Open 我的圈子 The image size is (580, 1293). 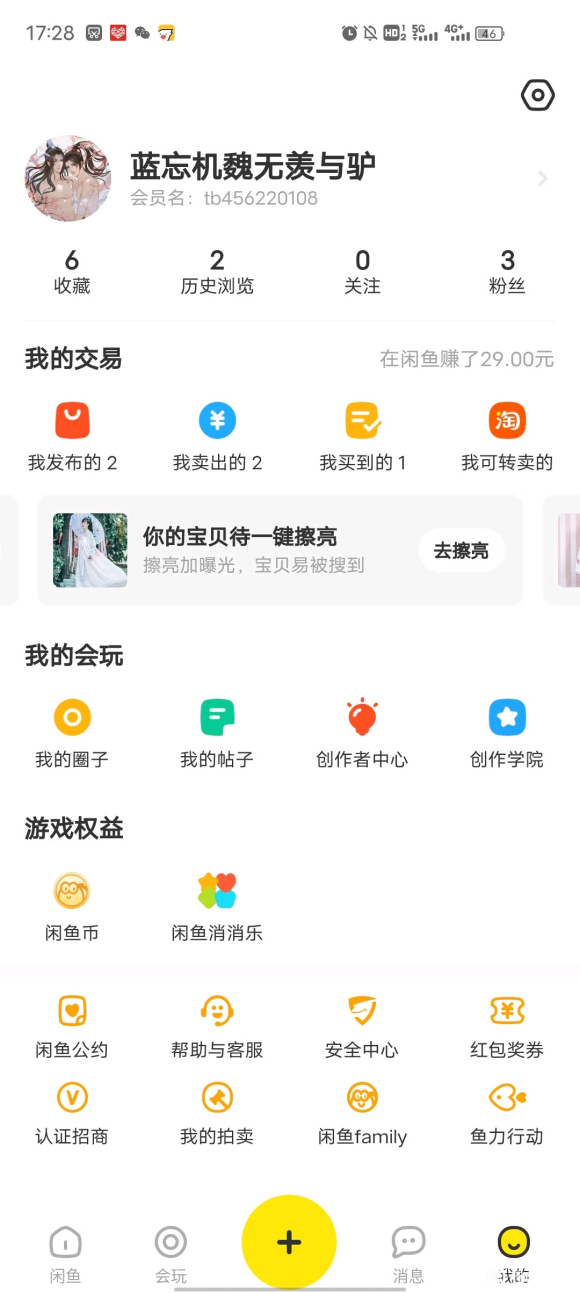click(72, 734)
